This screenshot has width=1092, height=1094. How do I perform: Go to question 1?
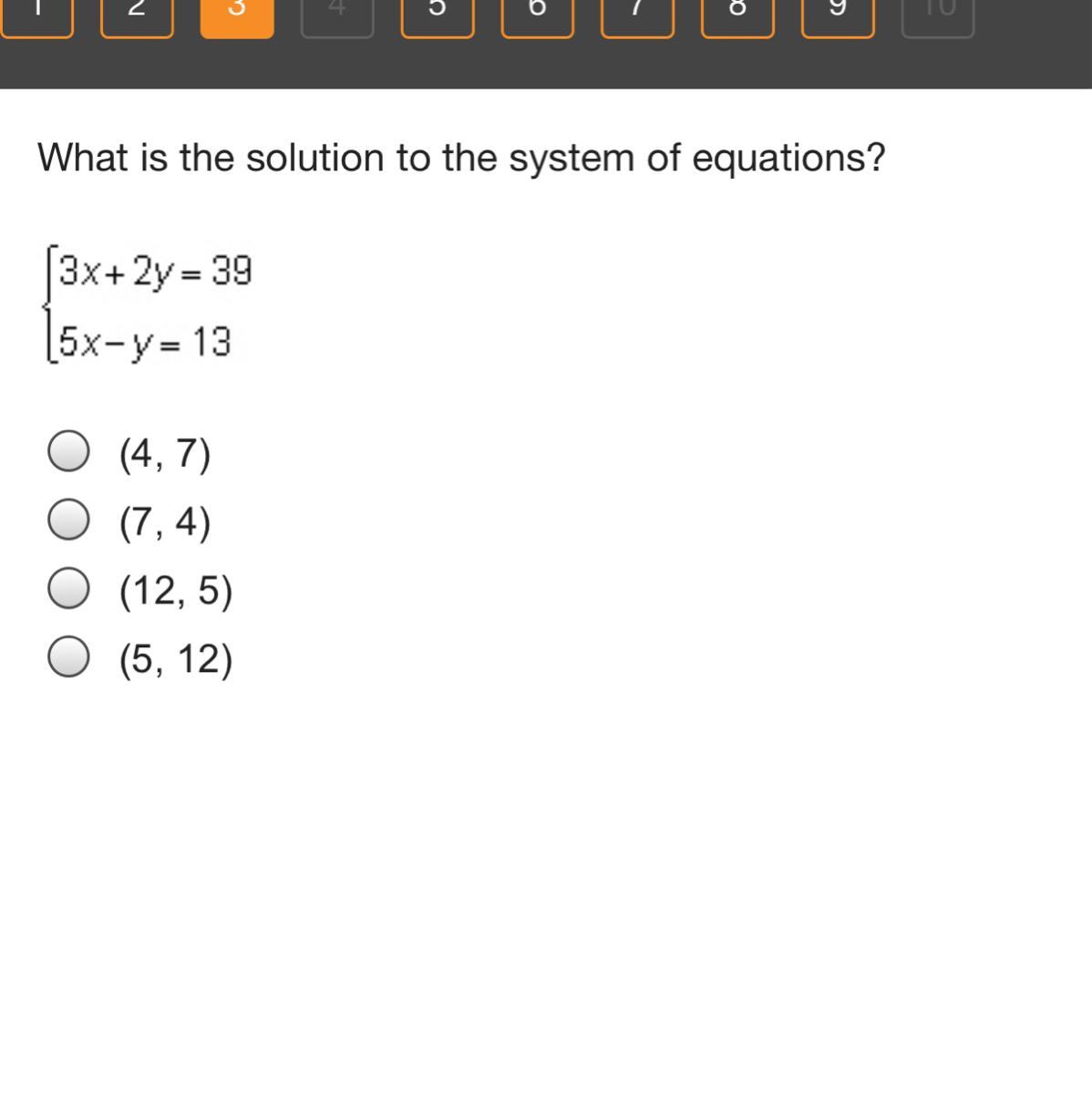point(36,16)
